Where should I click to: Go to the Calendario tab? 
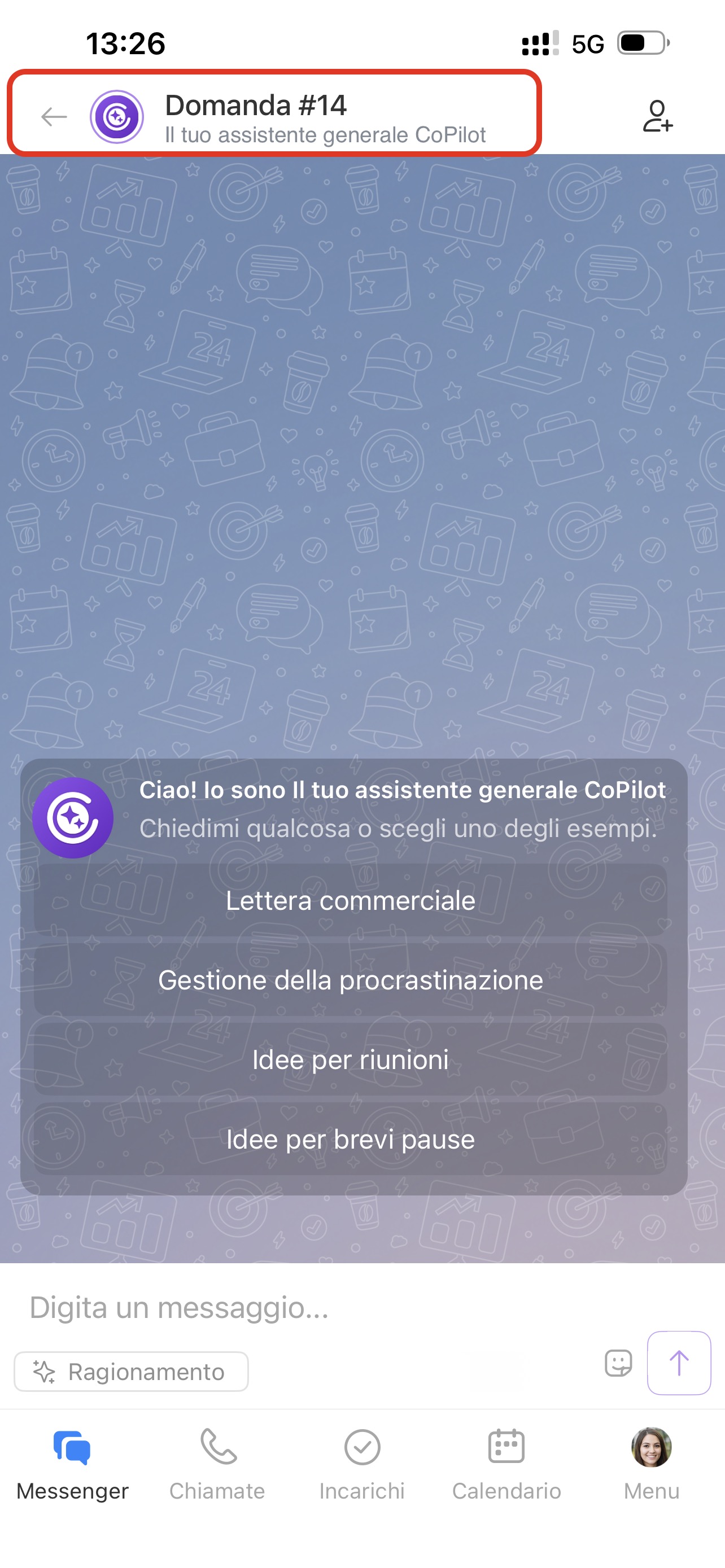(506, 1464)
